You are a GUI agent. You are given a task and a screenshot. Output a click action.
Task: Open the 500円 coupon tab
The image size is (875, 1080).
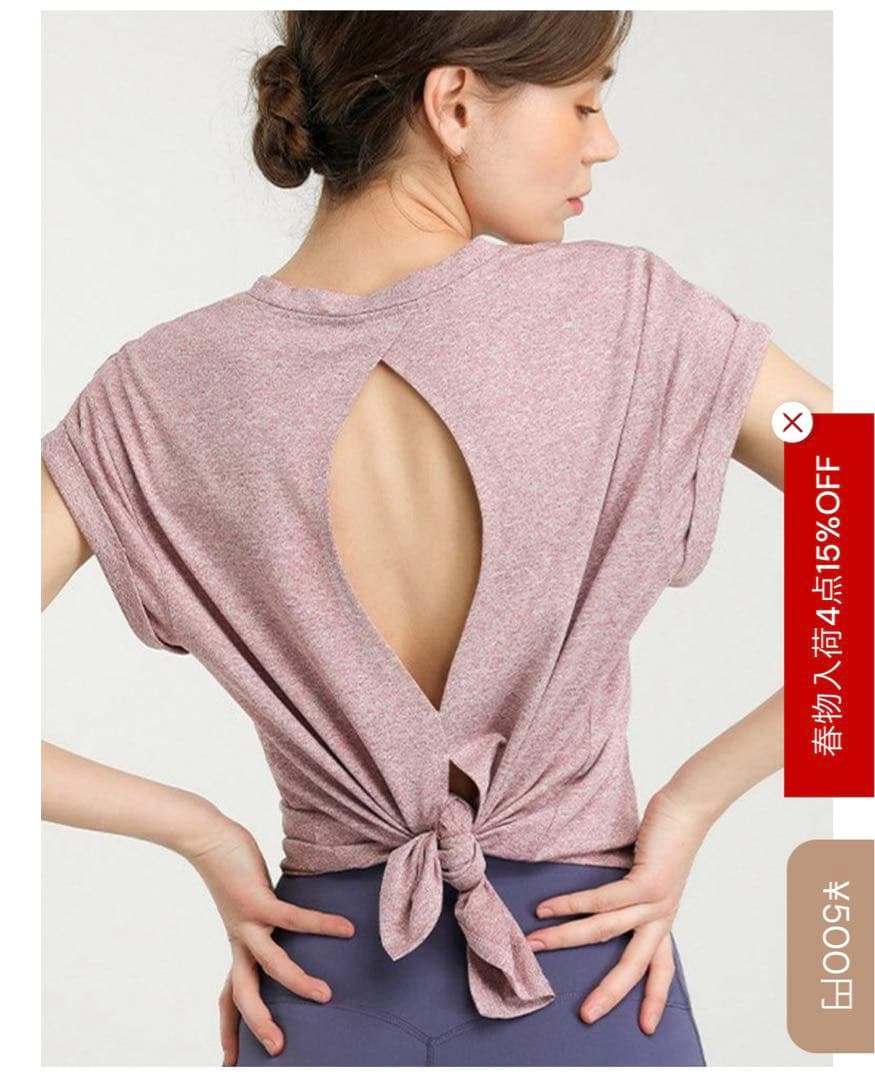[x=831, y=945]
